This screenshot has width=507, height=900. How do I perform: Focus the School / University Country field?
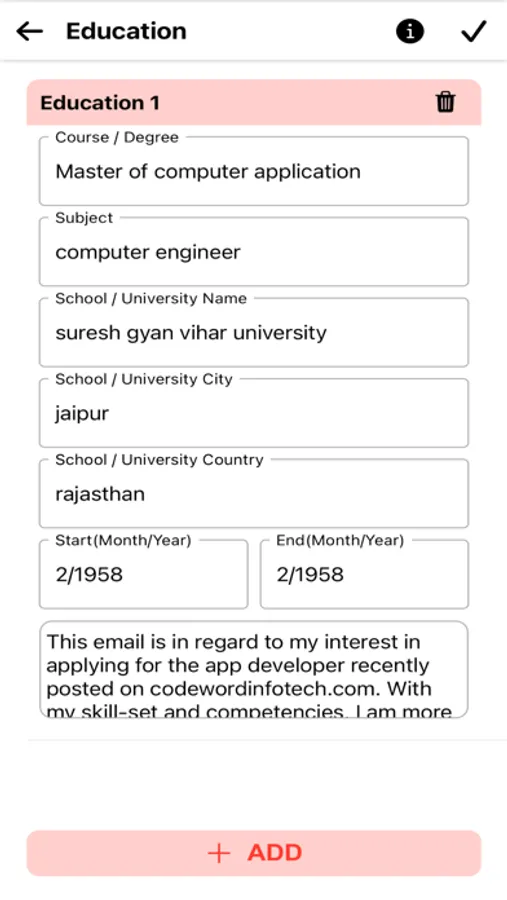coord(254,494)
